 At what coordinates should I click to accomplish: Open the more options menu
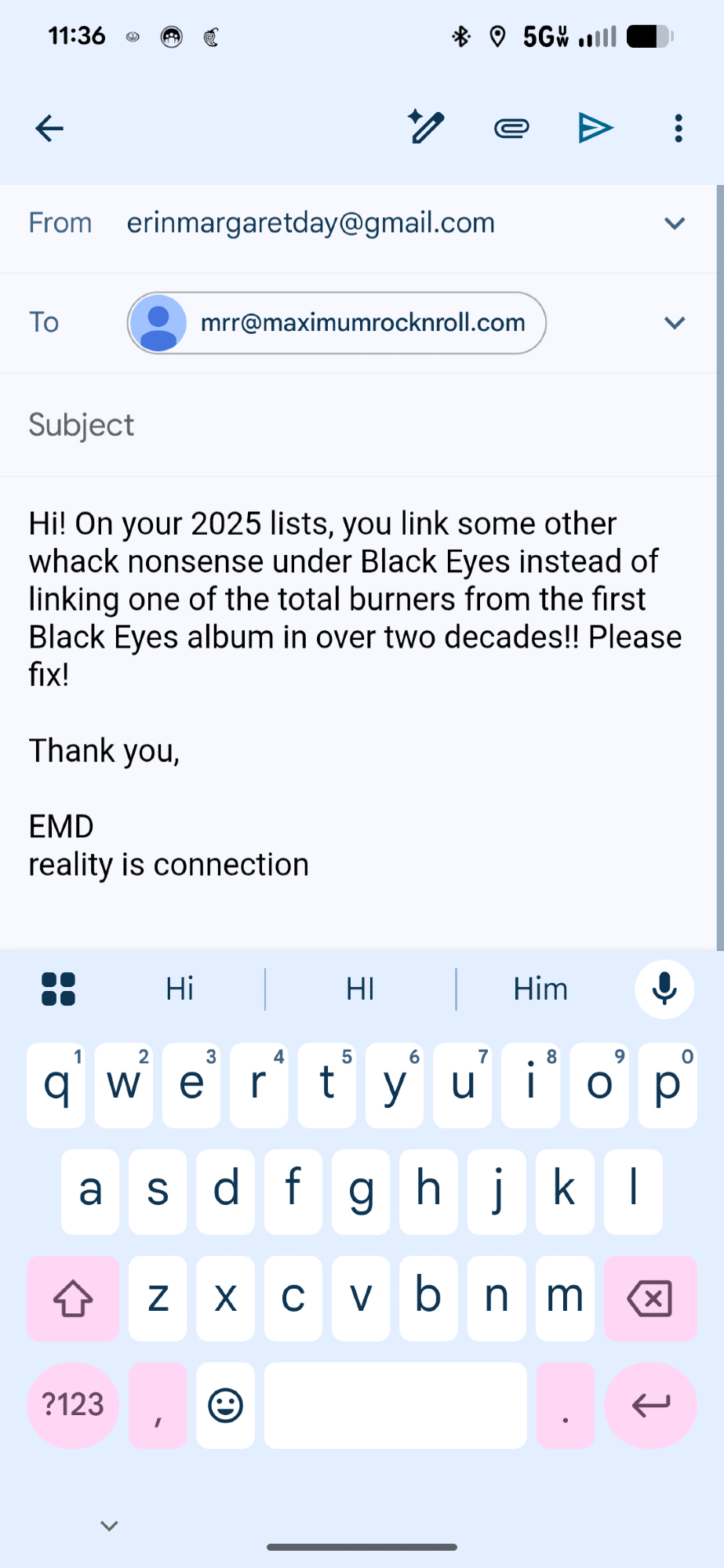coord(679,129)
